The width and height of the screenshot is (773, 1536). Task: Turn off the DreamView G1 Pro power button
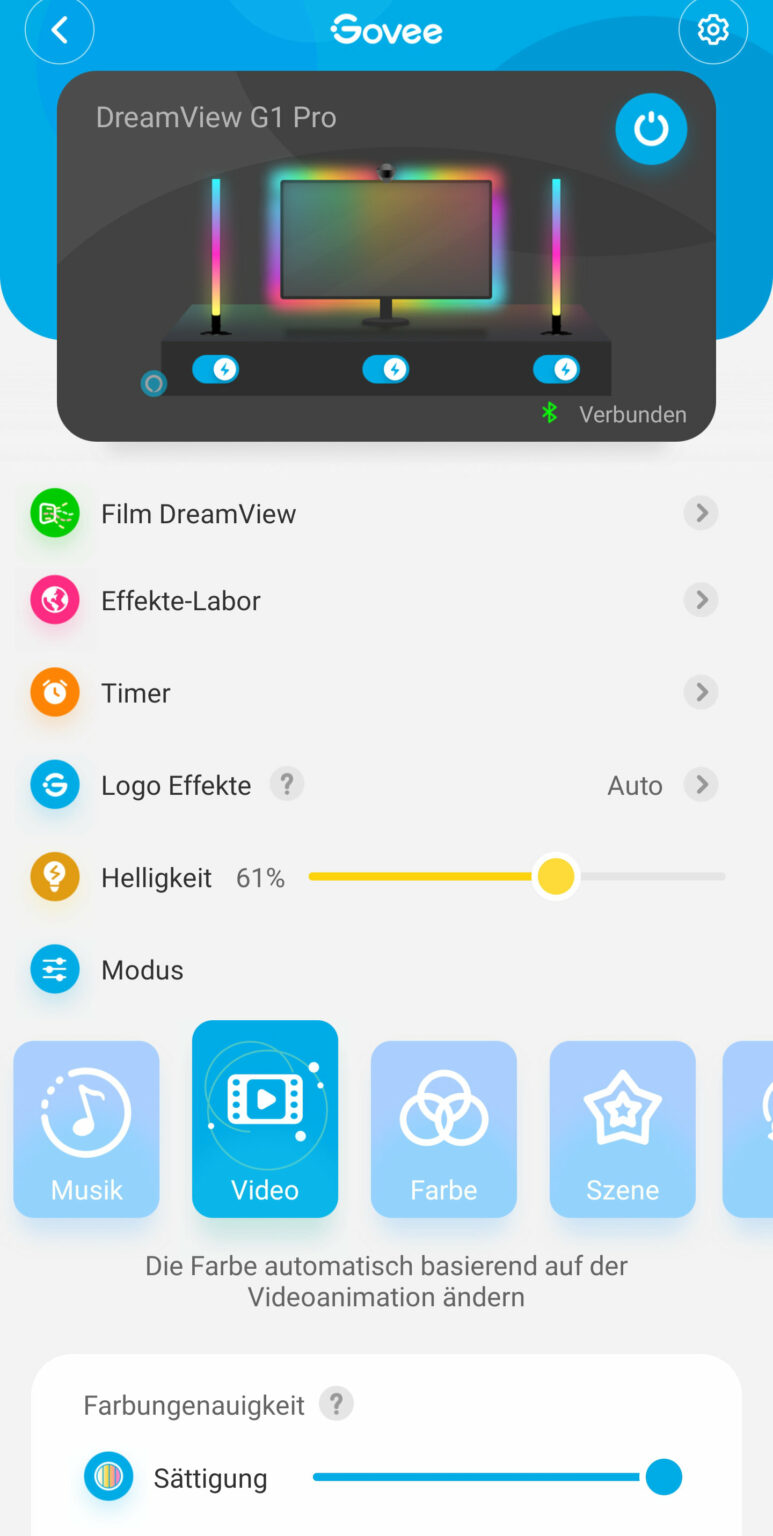pyautogui.click(x=651, y=129)
